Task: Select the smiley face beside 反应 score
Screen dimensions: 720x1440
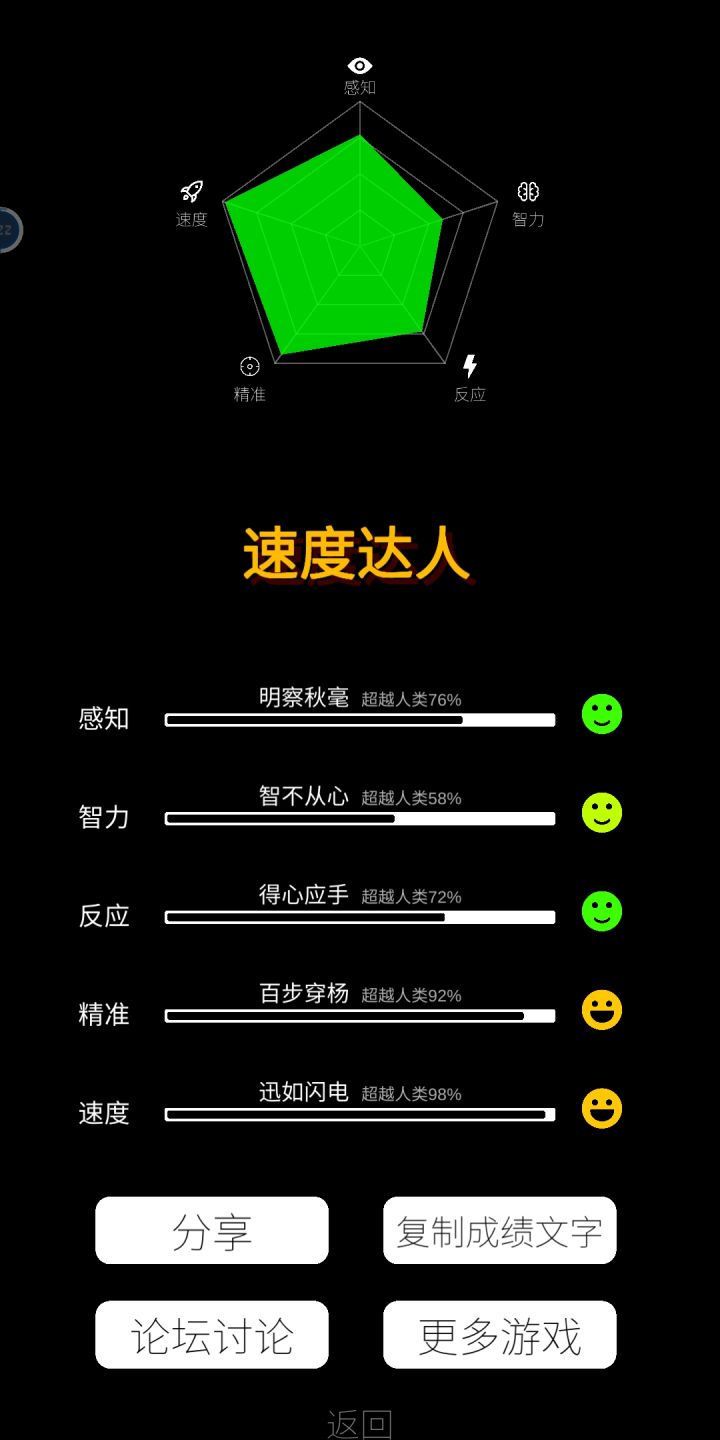Action: (601, 911)
